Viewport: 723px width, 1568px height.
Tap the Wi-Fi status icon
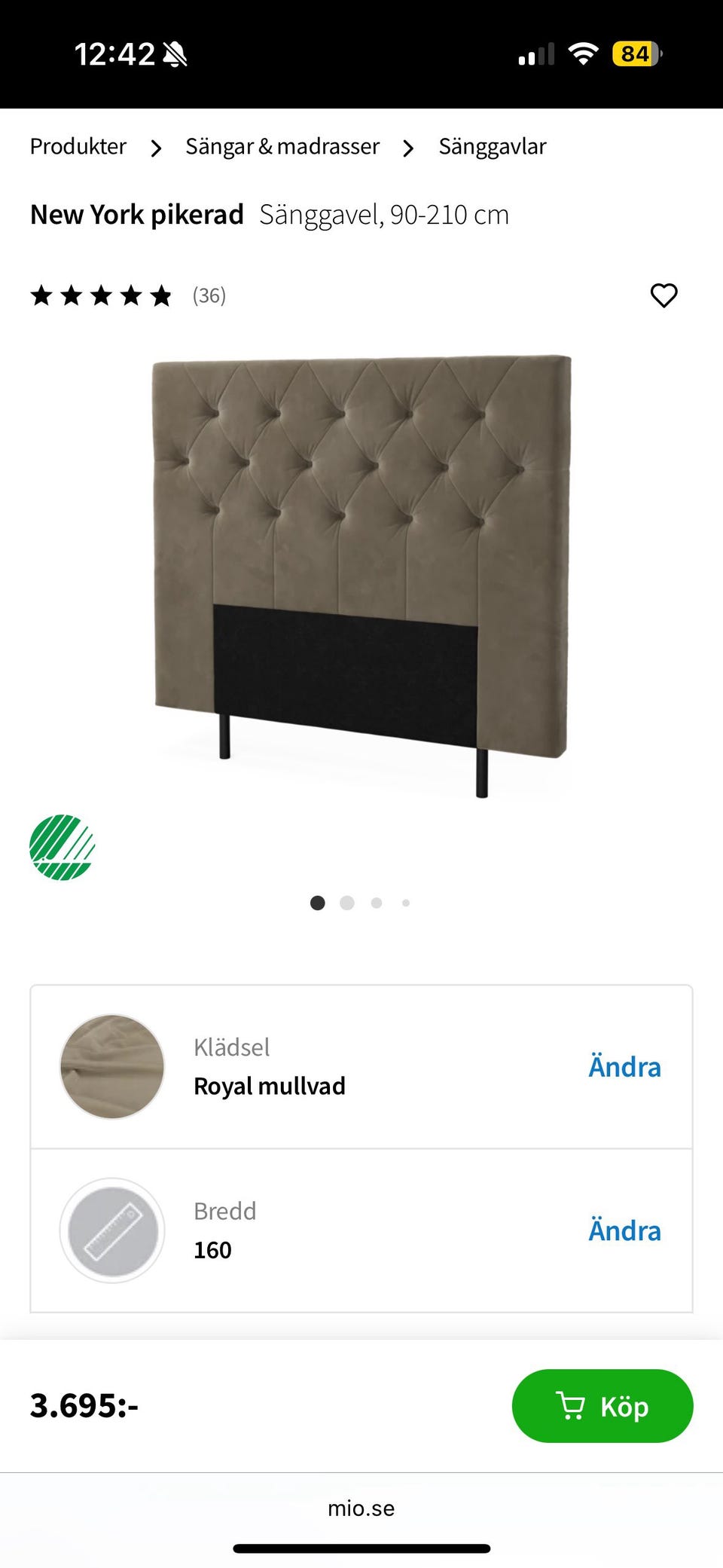click(582, 53)
